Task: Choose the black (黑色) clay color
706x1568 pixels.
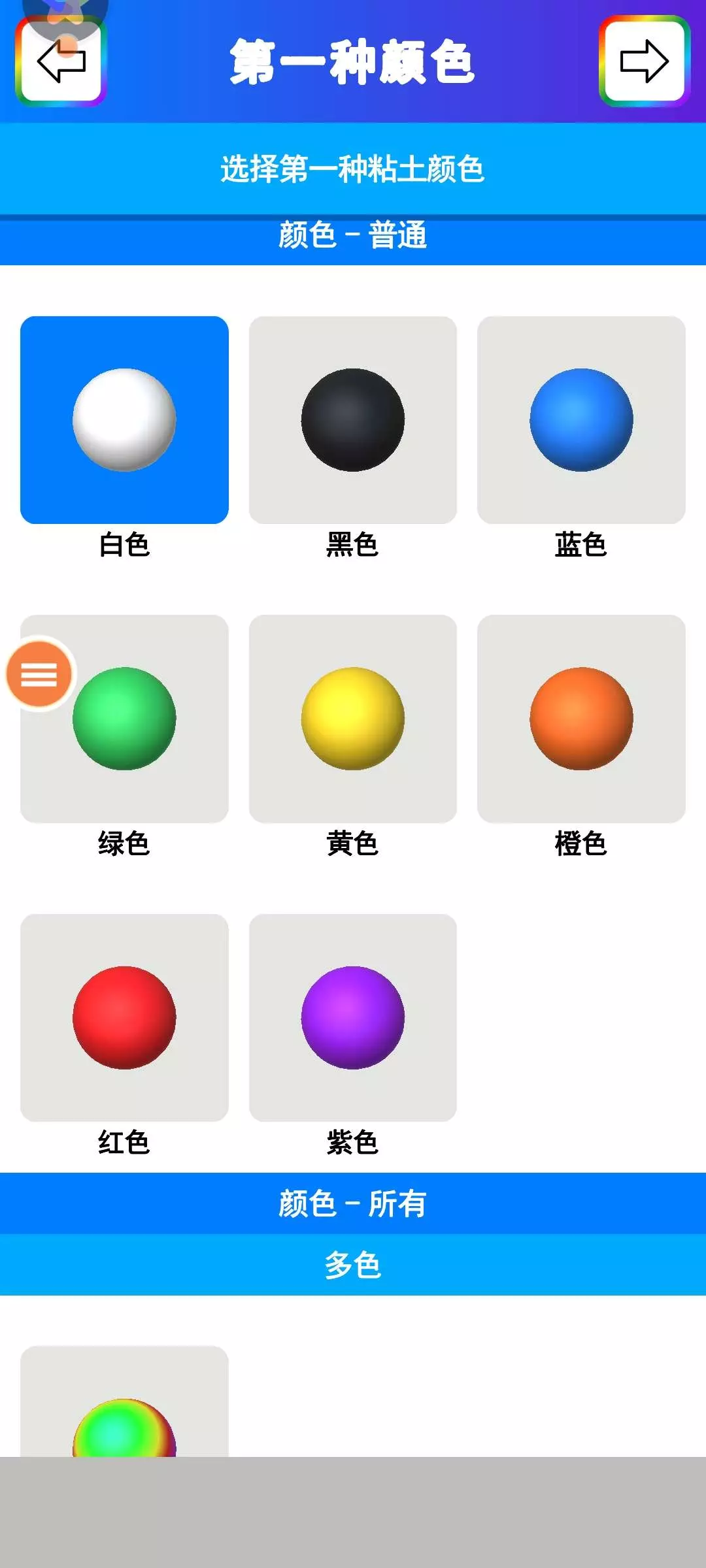Action: tap(353, 420)
